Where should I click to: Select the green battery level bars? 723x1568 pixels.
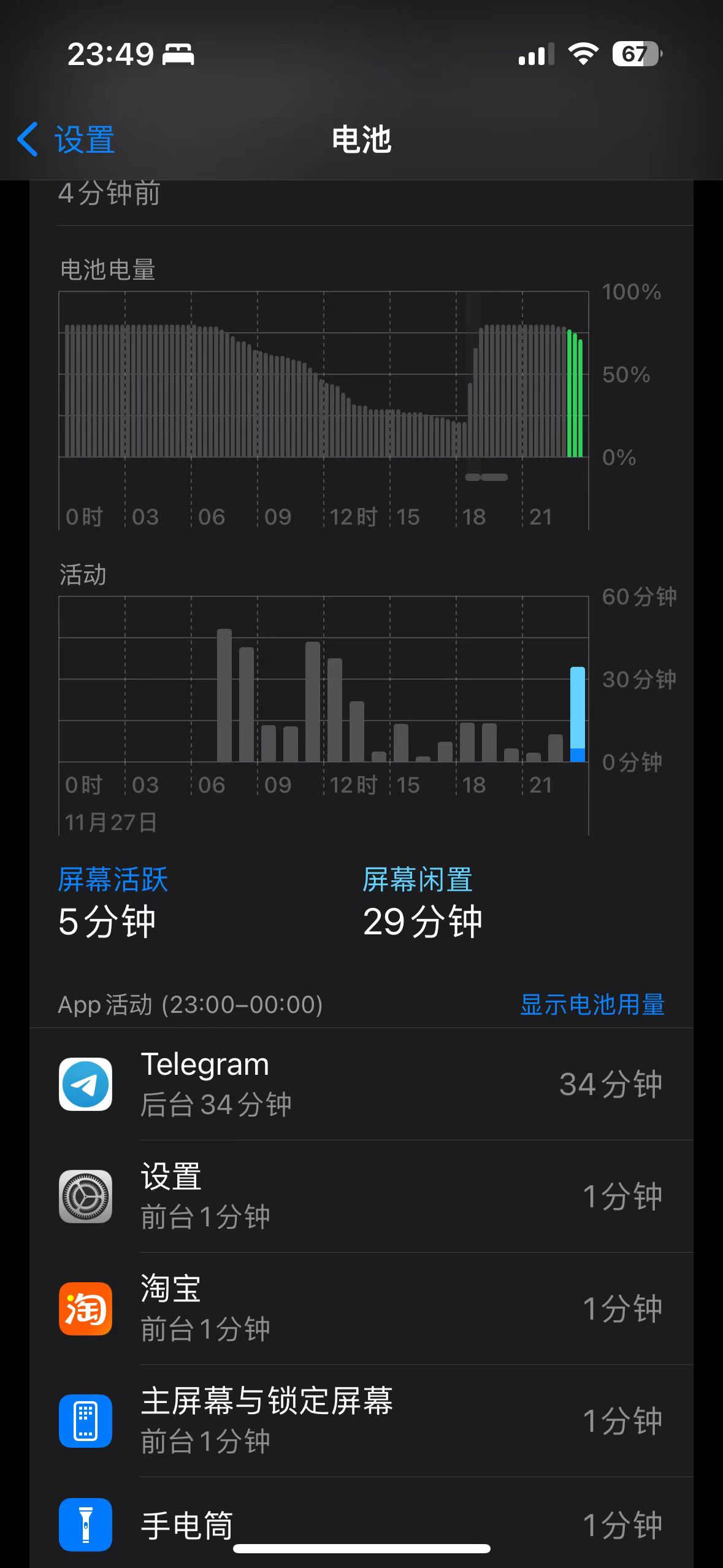[x=575, y=393]
